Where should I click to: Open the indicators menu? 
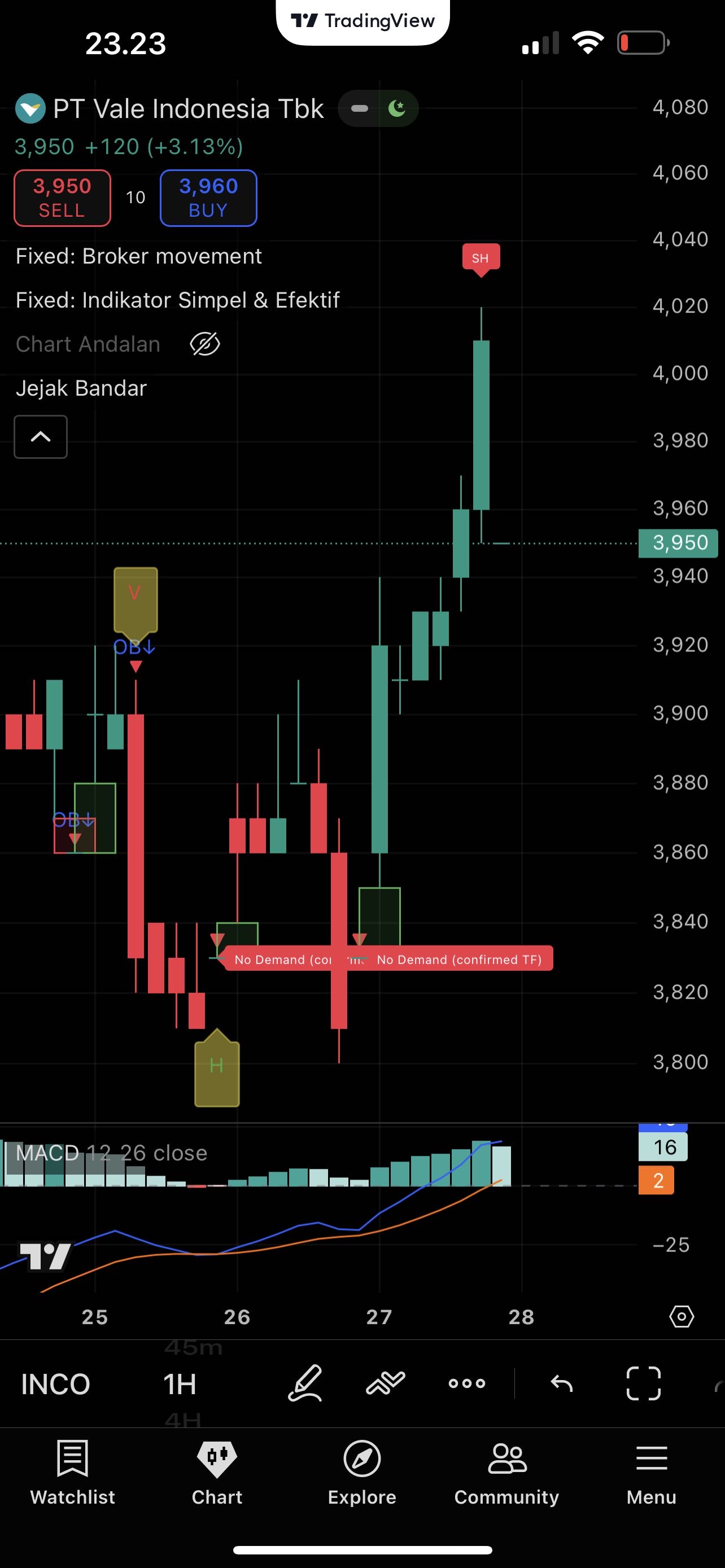point(385,1383)
